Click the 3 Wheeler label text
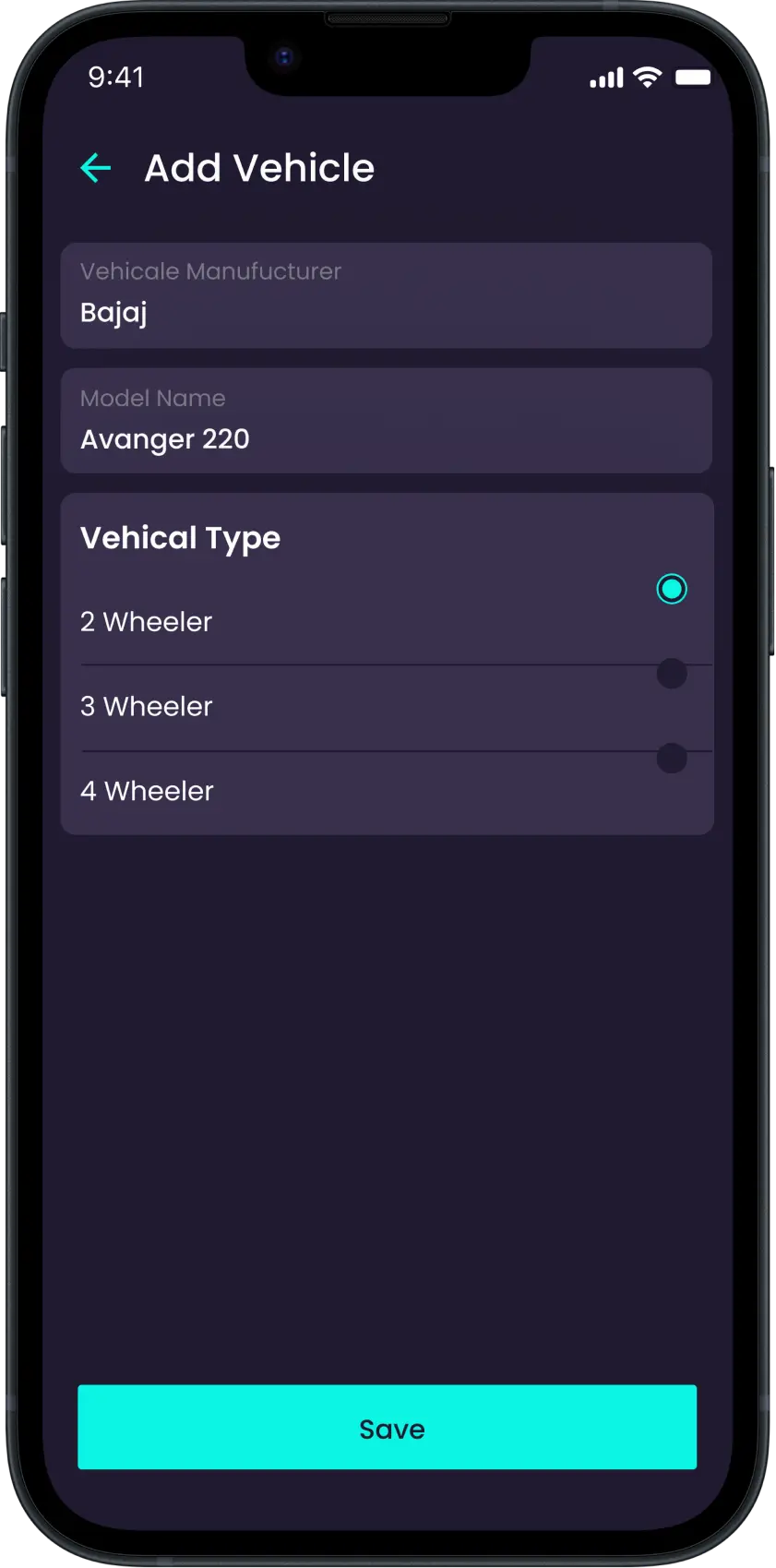 point(146,707)
